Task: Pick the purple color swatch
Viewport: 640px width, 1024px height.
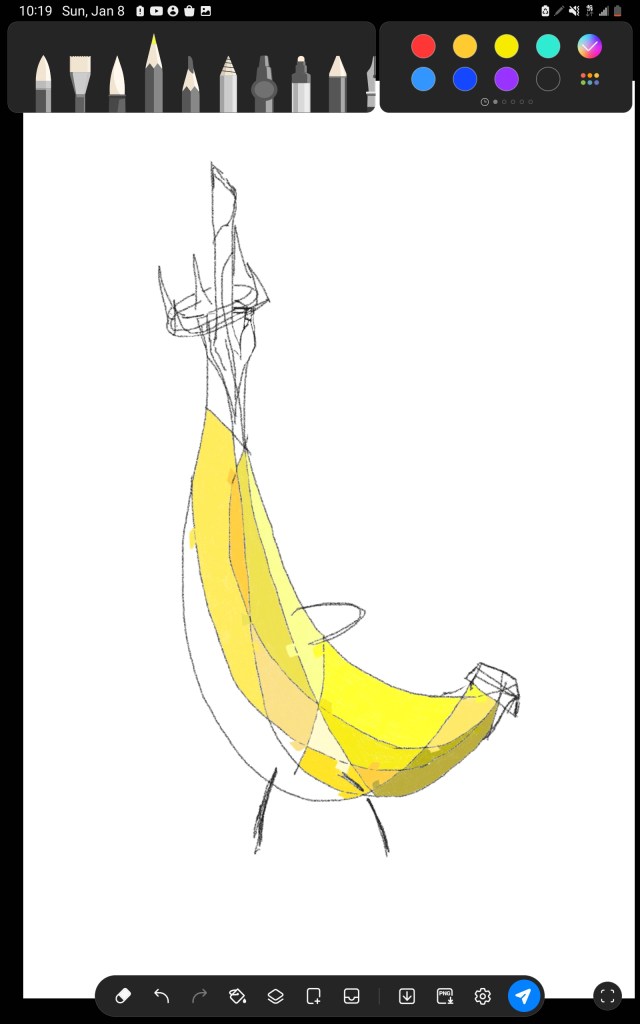Action: point(507,79)
